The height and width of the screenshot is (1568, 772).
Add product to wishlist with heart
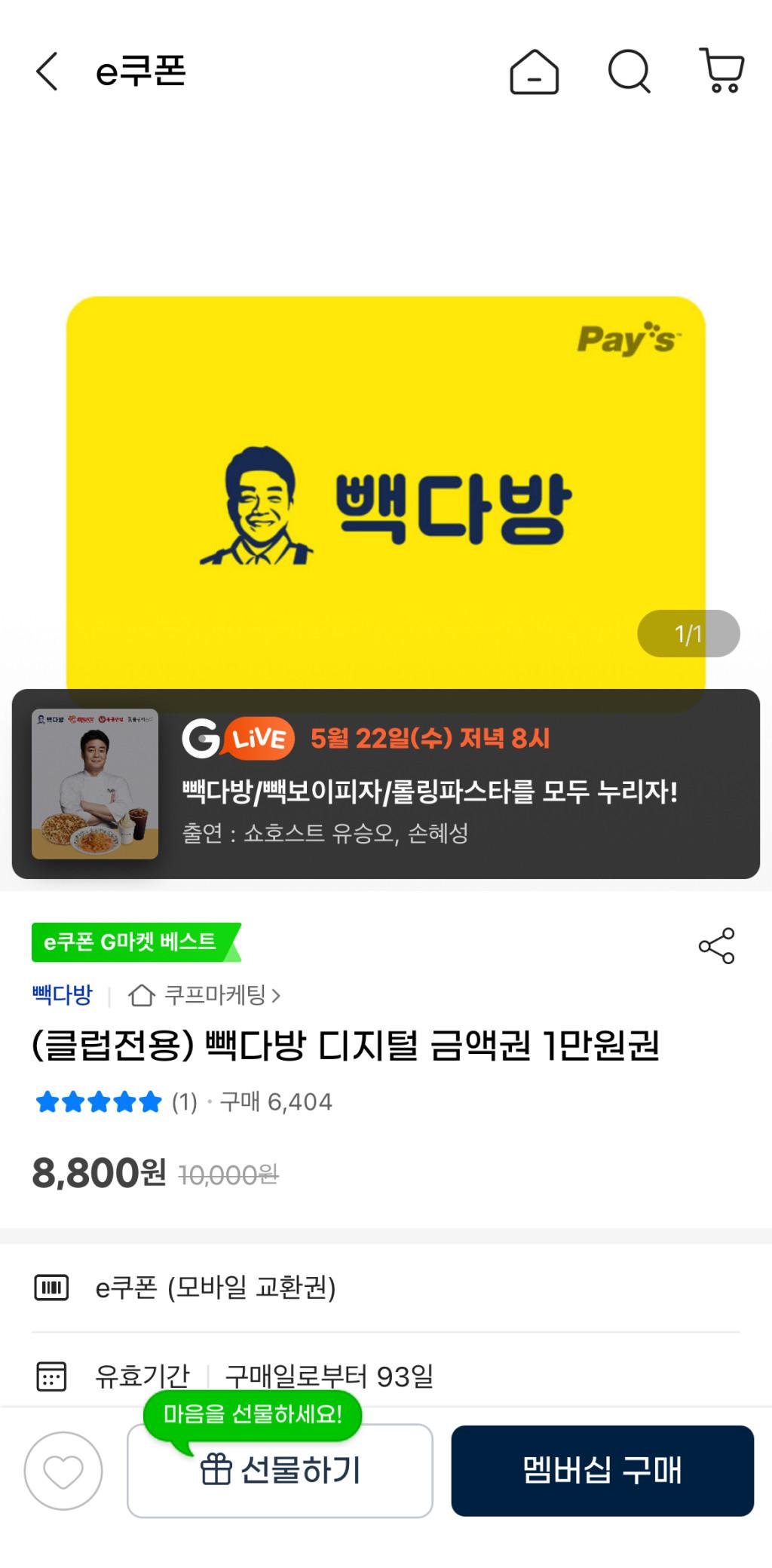click(x=63, y=1471)
